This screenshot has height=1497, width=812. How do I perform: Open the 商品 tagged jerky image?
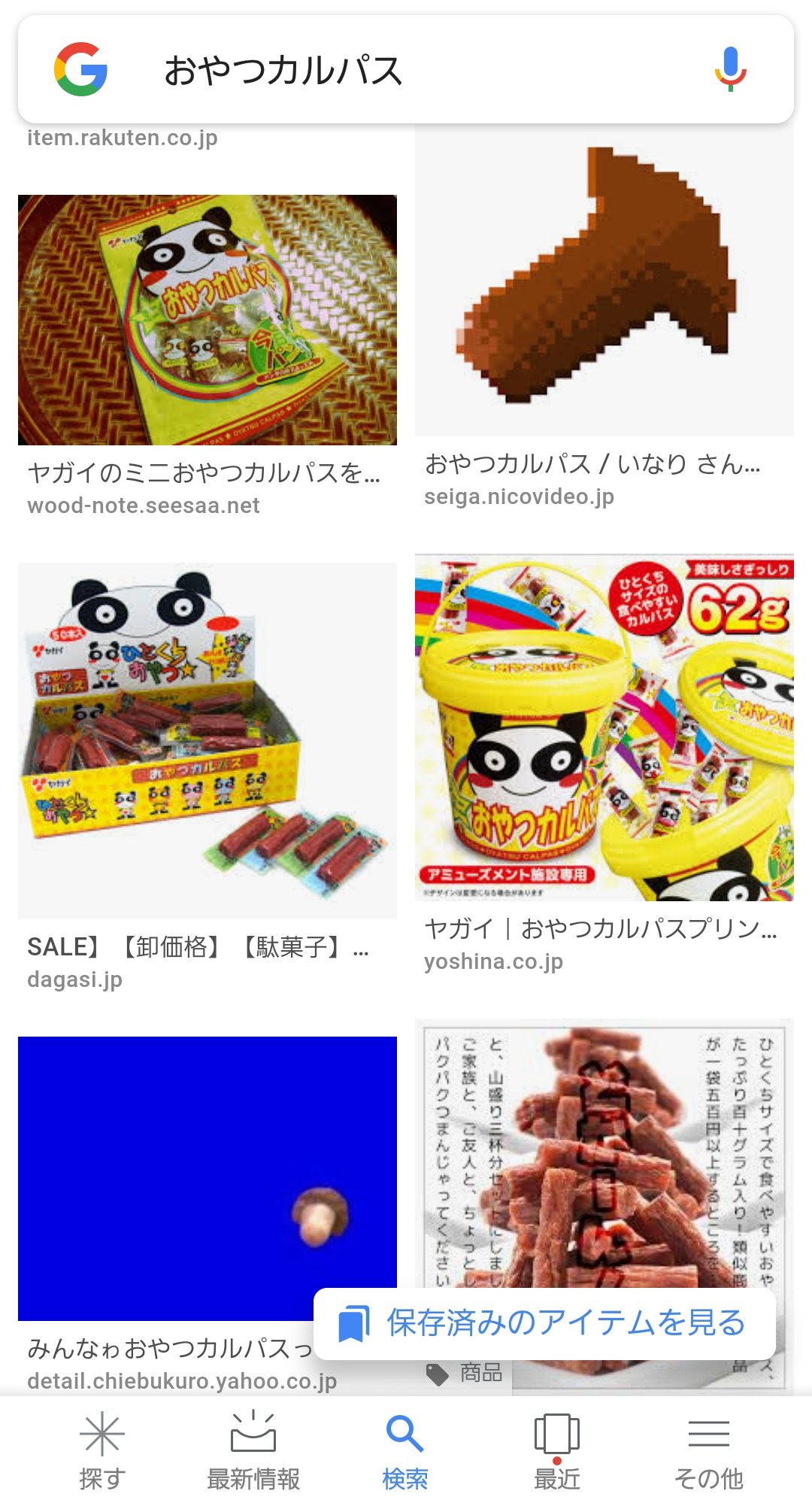(604, 1158)
